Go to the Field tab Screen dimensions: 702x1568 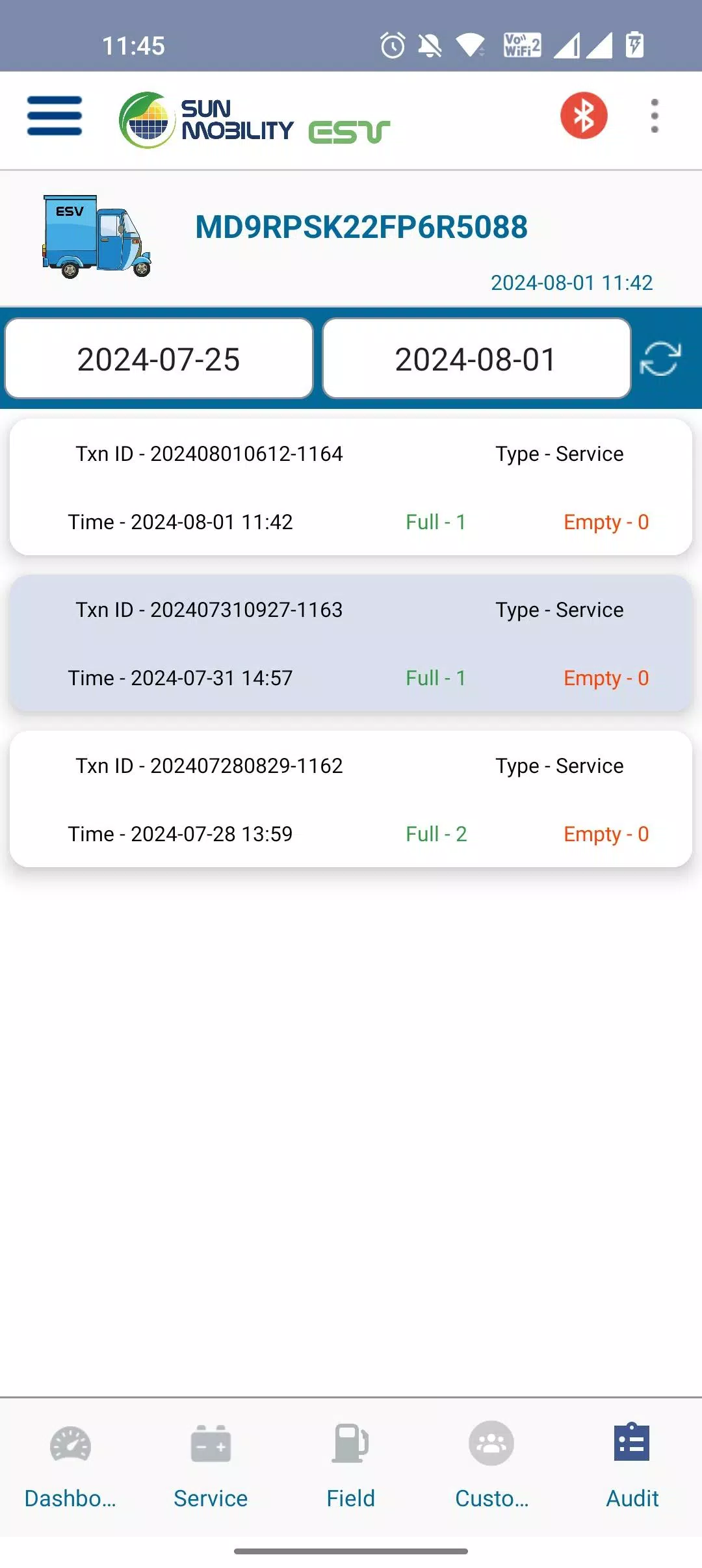(x=351, y=1467)
